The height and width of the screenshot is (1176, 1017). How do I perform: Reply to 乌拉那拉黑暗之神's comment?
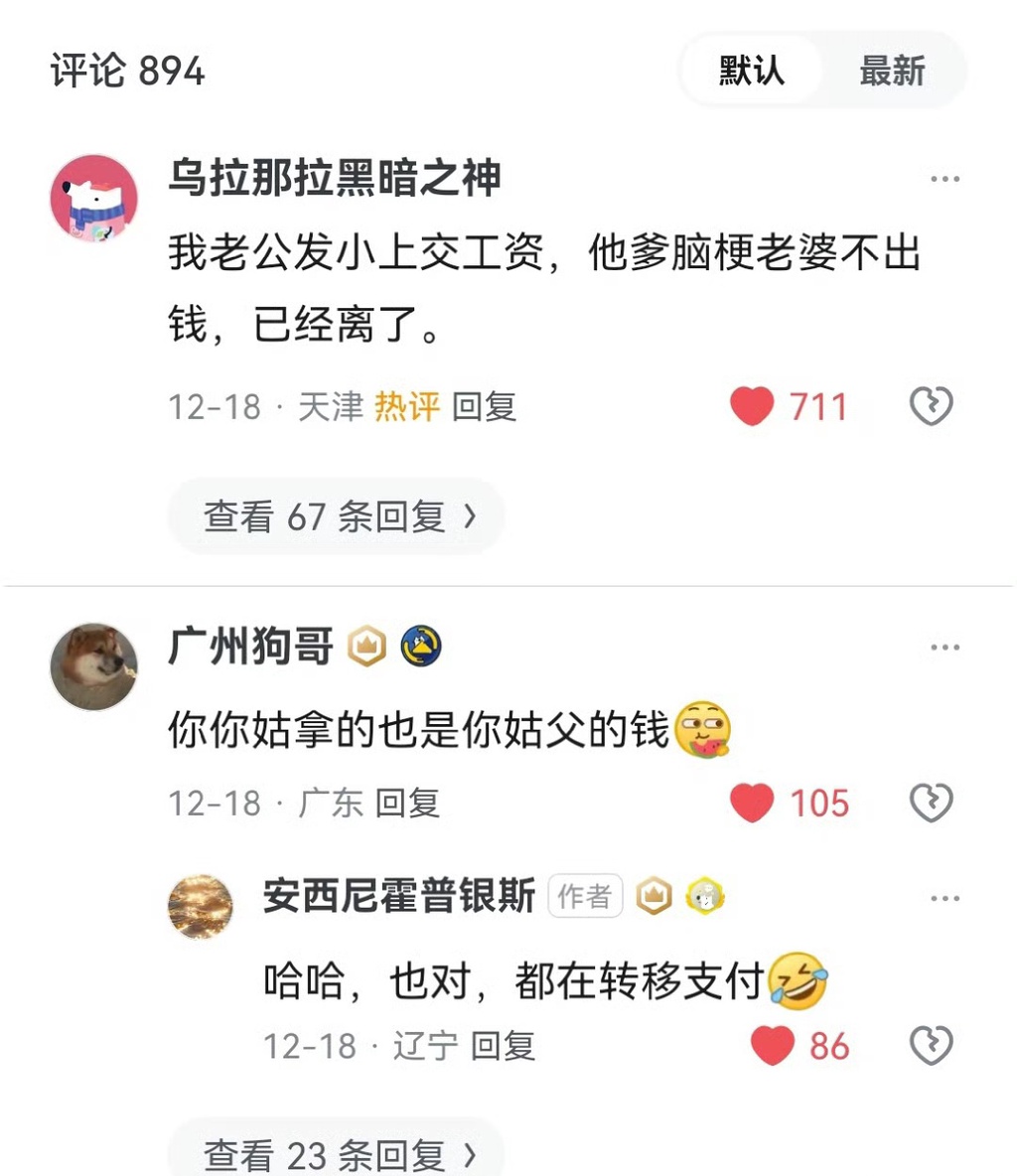pyautogui.click(x=484, y=407)
